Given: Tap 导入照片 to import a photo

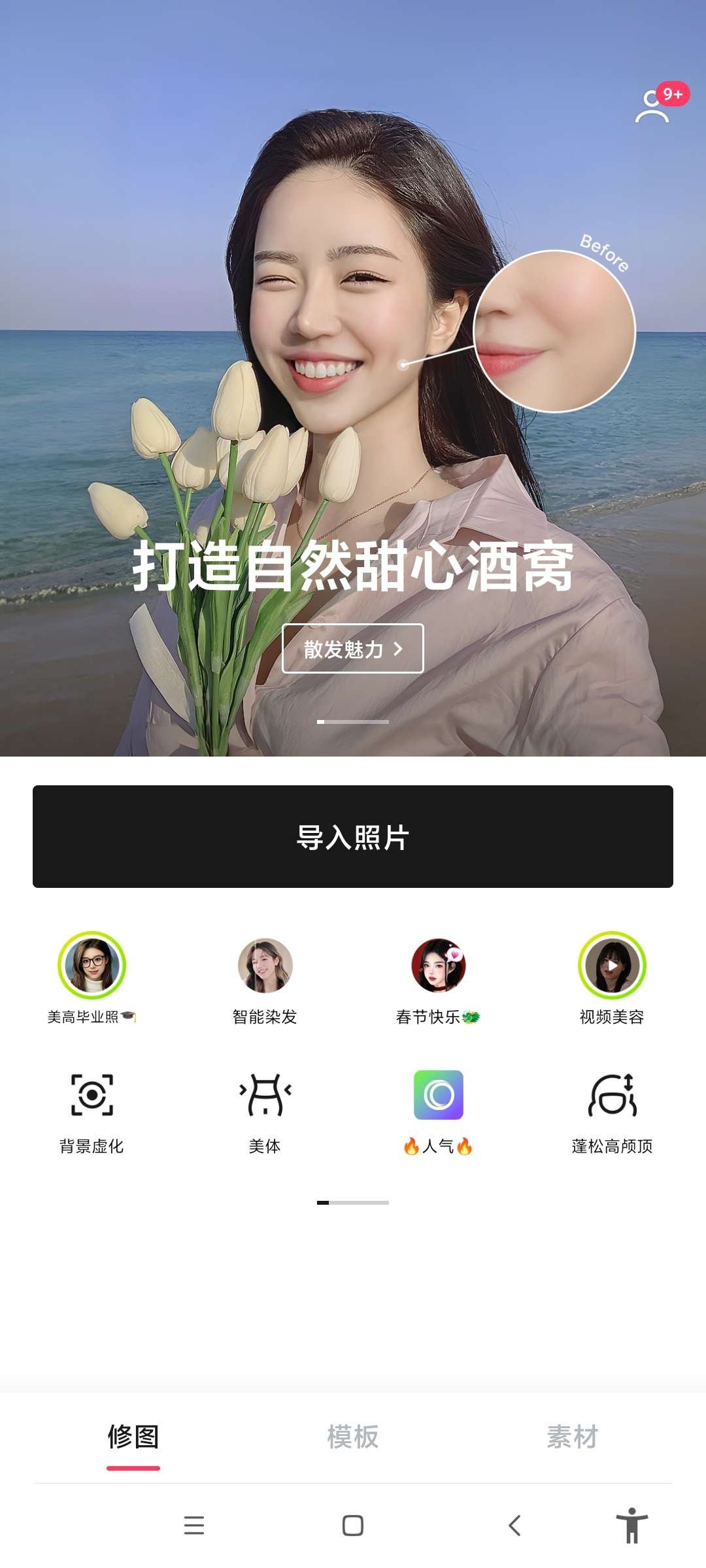Looking at the screenshot, I should 353,836.
